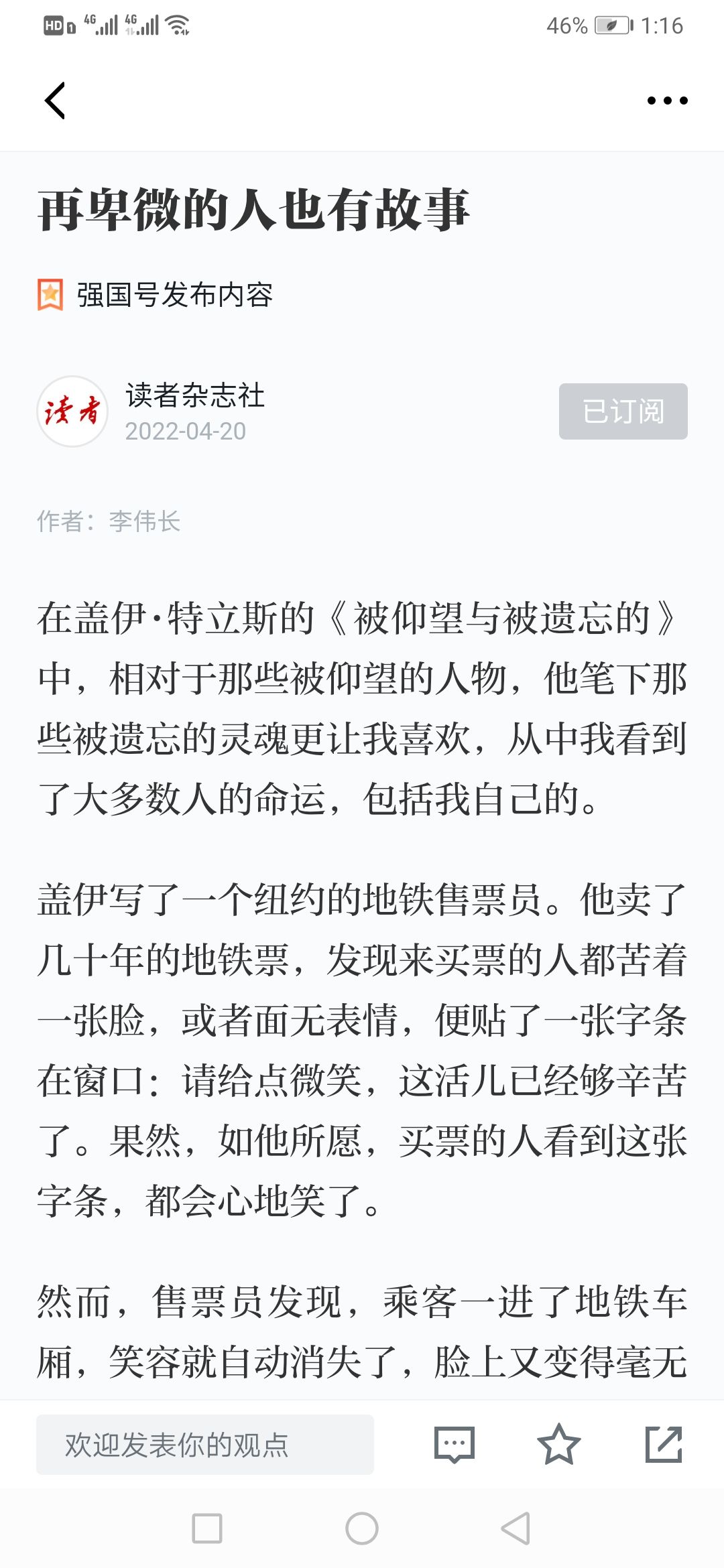Screen dimensions: 724x1568
Task: Share this article
Action: pos(664,1444)
